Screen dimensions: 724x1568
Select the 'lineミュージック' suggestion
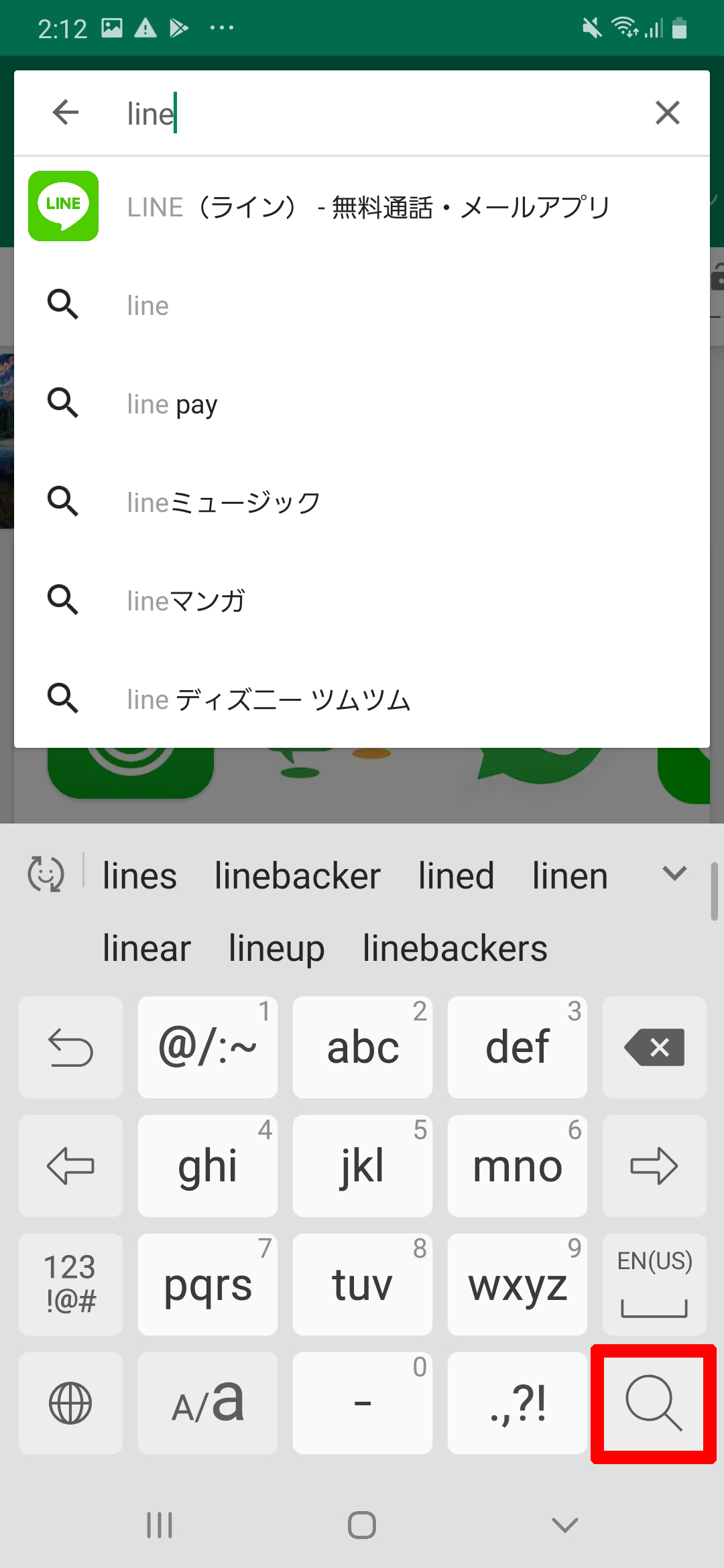[362, 503]
